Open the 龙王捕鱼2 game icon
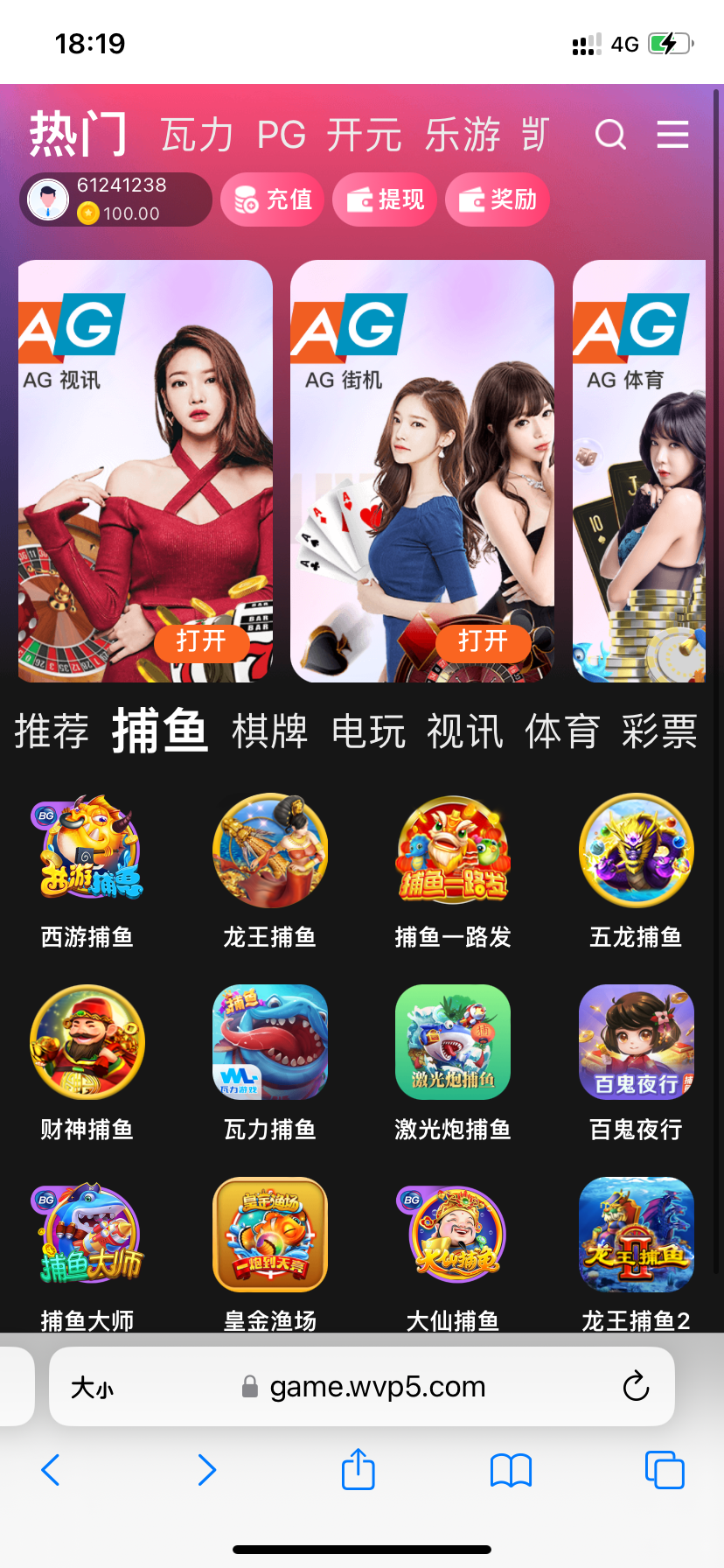724x1568 pixels. pyautogui.click(x=636, y=1234)
